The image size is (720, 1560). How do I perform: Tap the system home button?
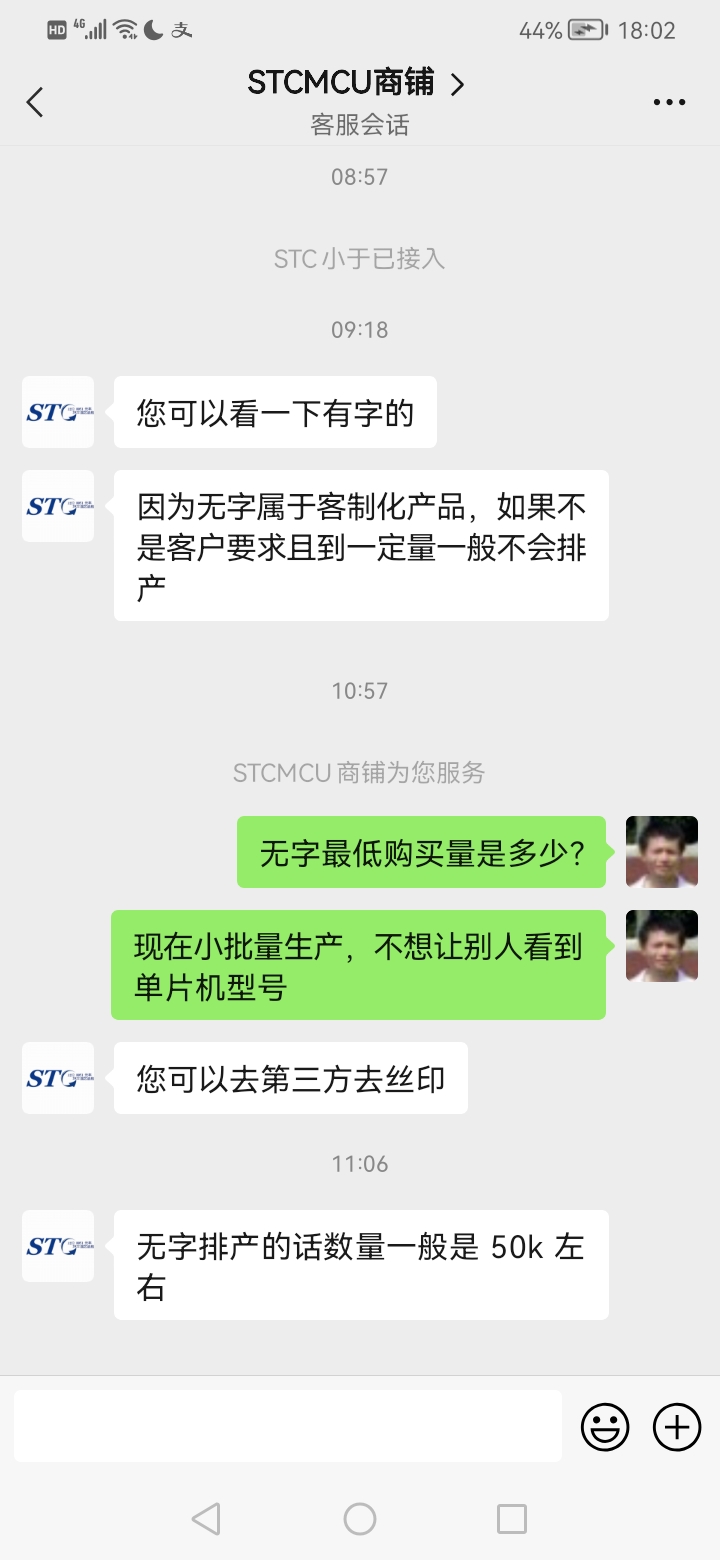point(360,1519)
